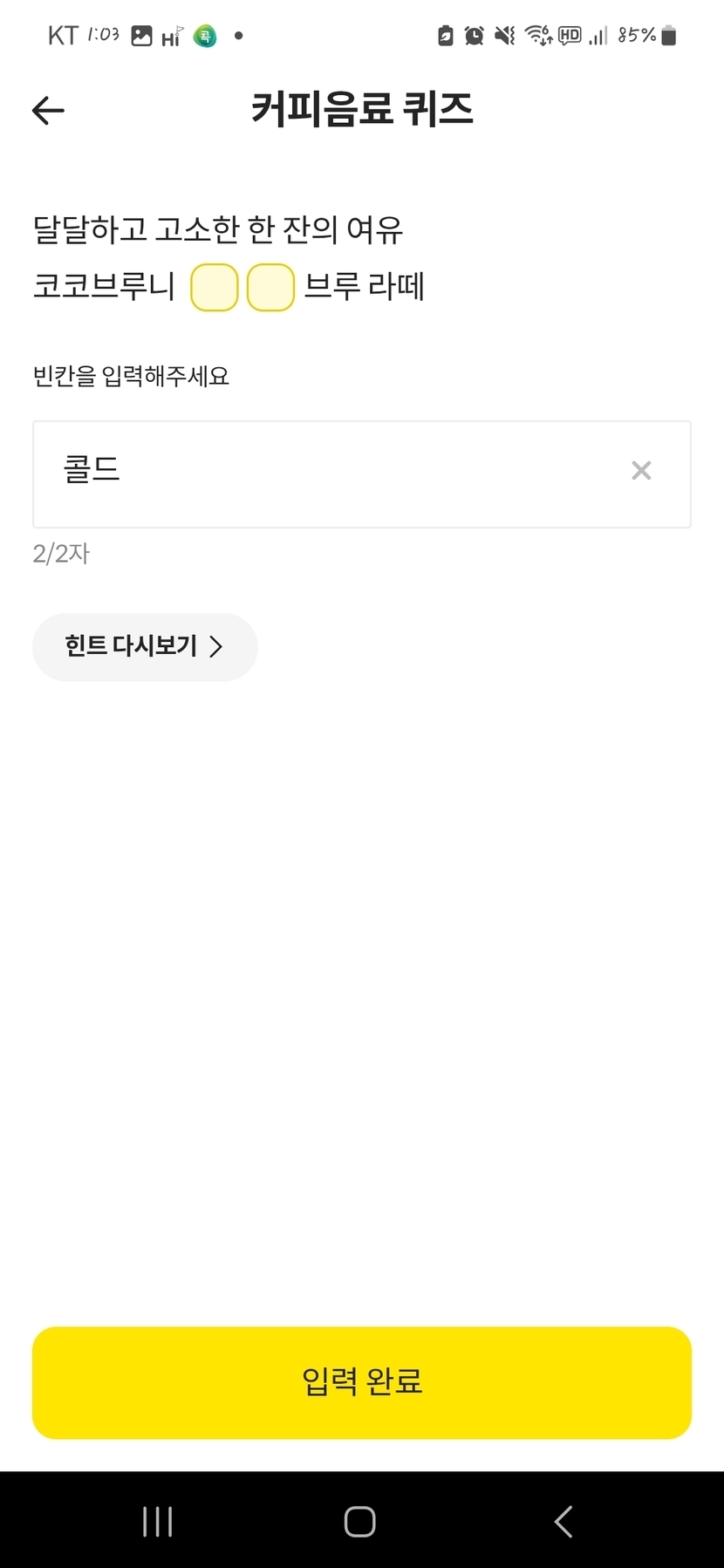The image size is (724, 1568).
Task: Submit the answer with 입력 완료
Action: click(362, 1382)
